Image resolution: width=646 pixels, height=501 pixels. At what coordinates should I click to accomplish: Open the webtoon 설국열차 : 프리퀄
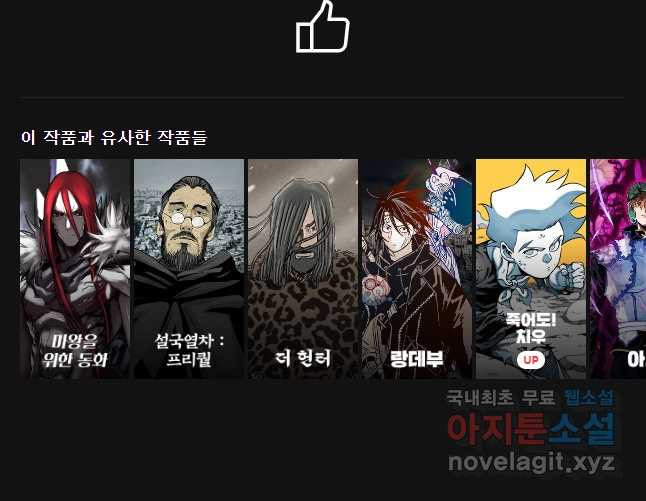pyautogui.click(x=189, y=268)
